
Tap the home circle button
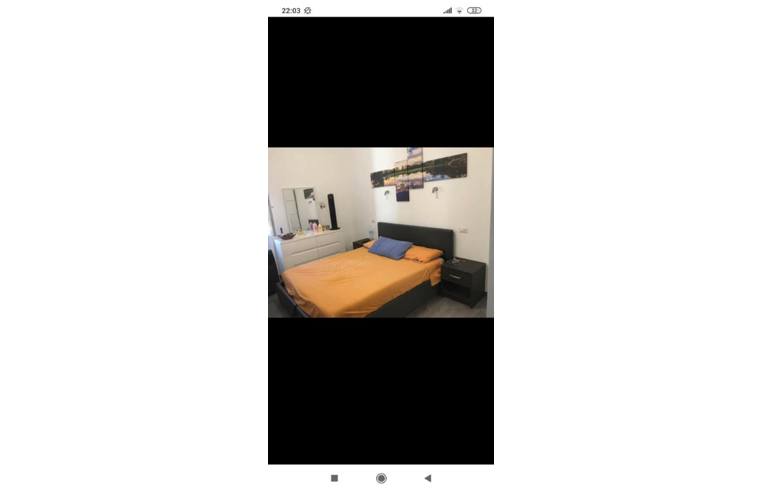tap(381, 478)
